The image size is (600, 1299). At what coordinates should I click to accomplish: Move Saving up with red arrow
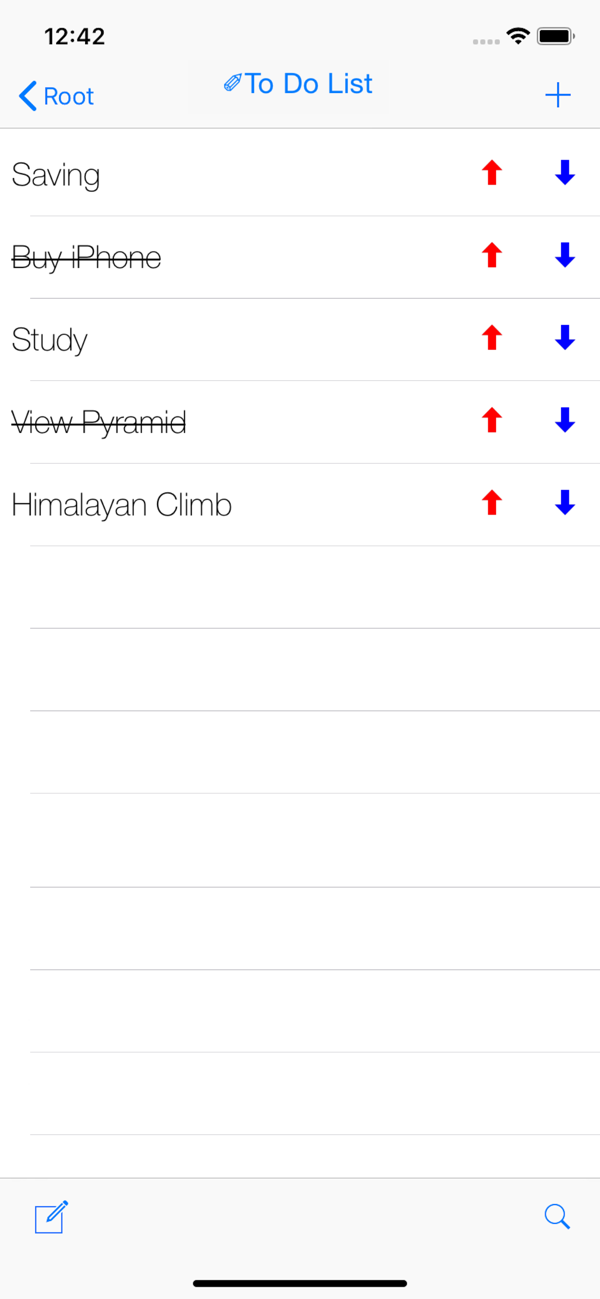click(x=491, y=173)
